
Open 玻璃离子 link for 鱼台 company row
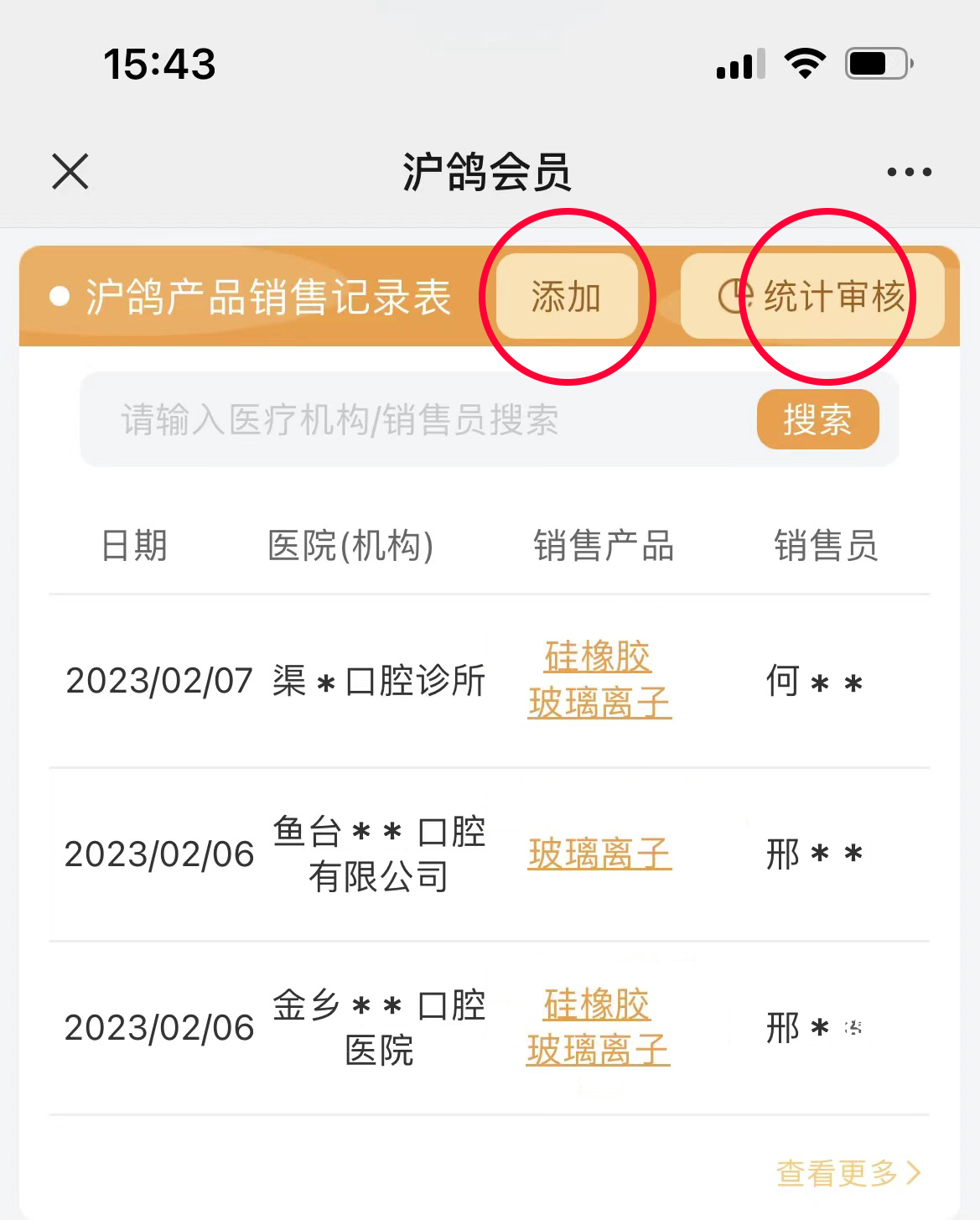(x=599, y=854)
